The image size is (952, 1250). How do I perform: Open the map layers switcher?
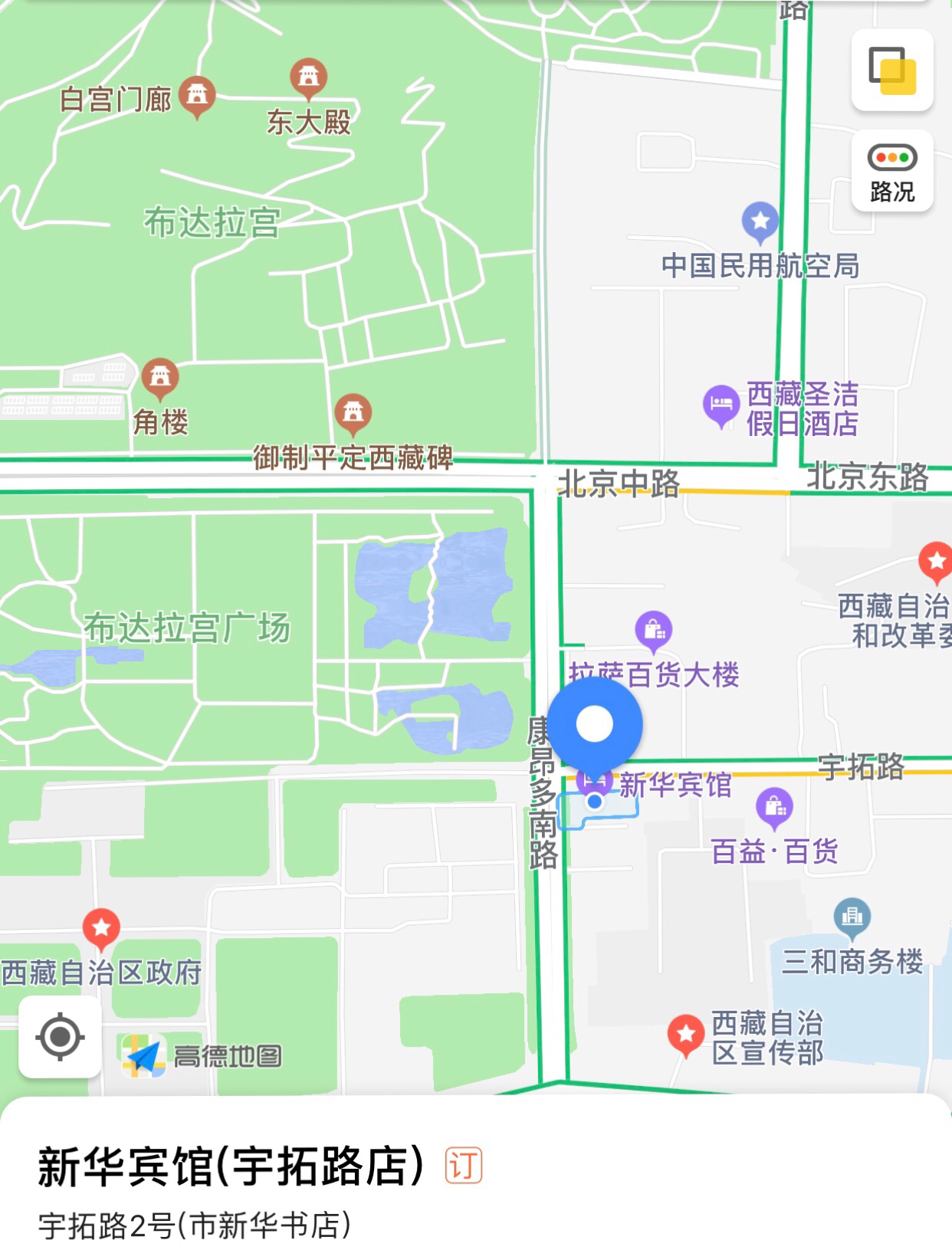click(x=892, y=71)
